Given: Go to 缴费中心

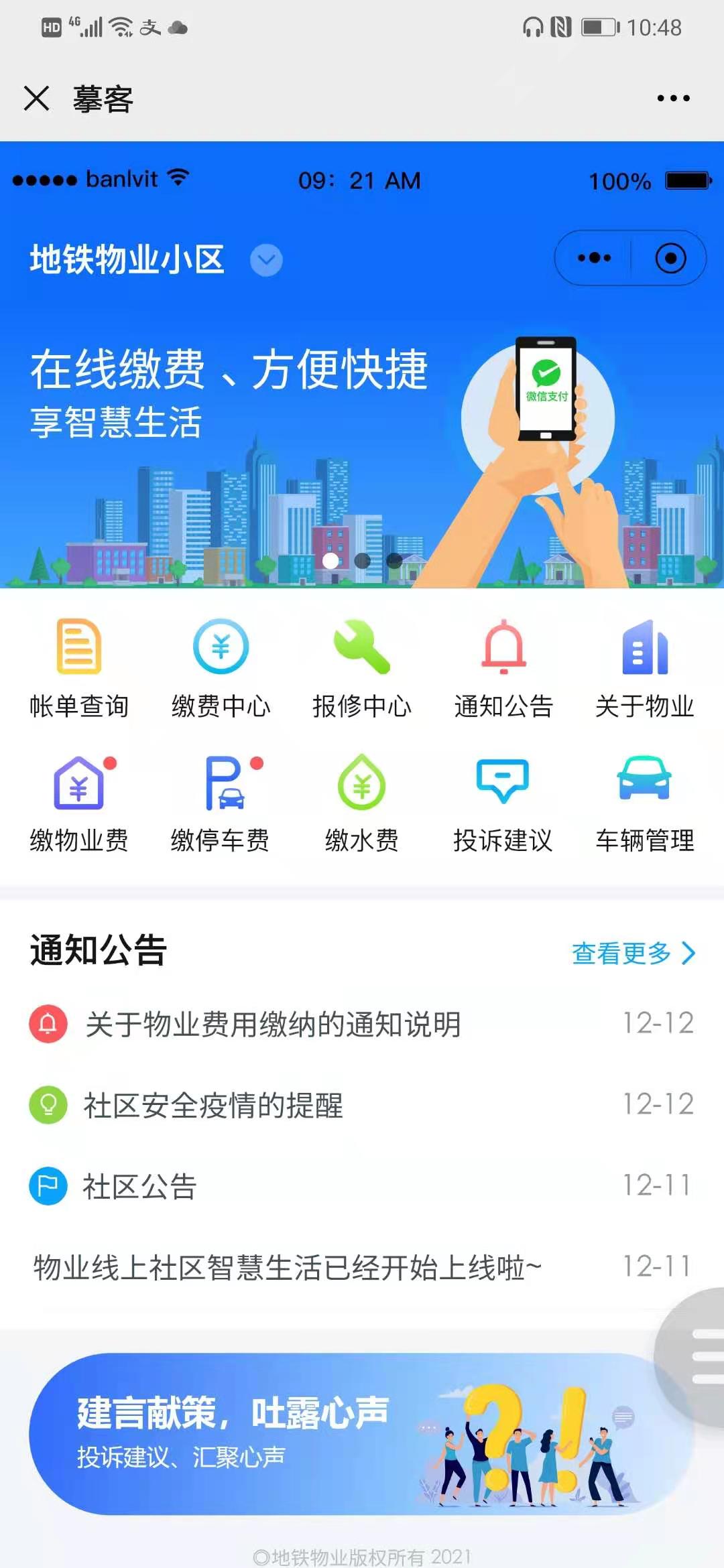Looking at the screenshot, I should tap(221, 667).
